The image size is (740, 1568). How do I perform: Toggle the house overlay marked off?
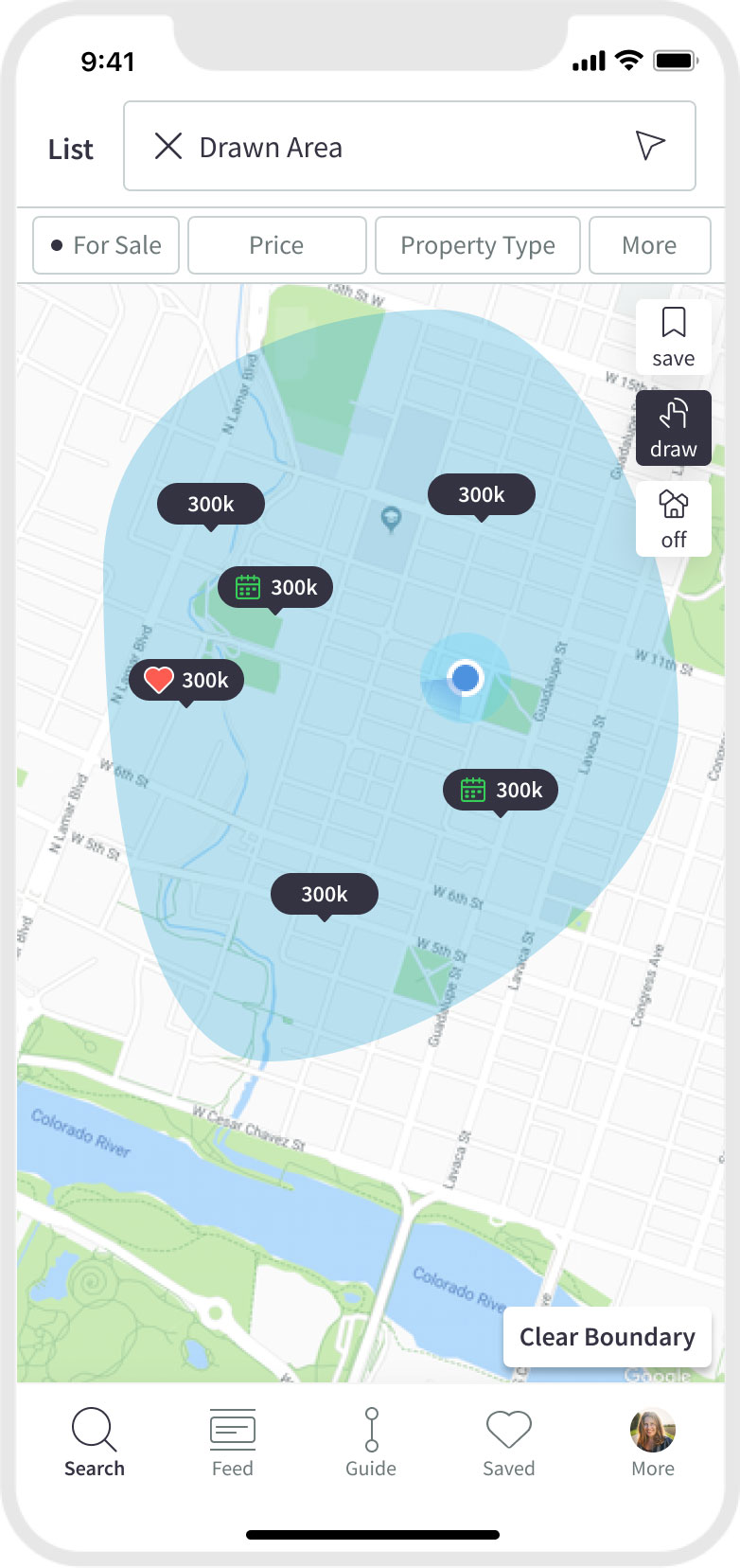673,519
